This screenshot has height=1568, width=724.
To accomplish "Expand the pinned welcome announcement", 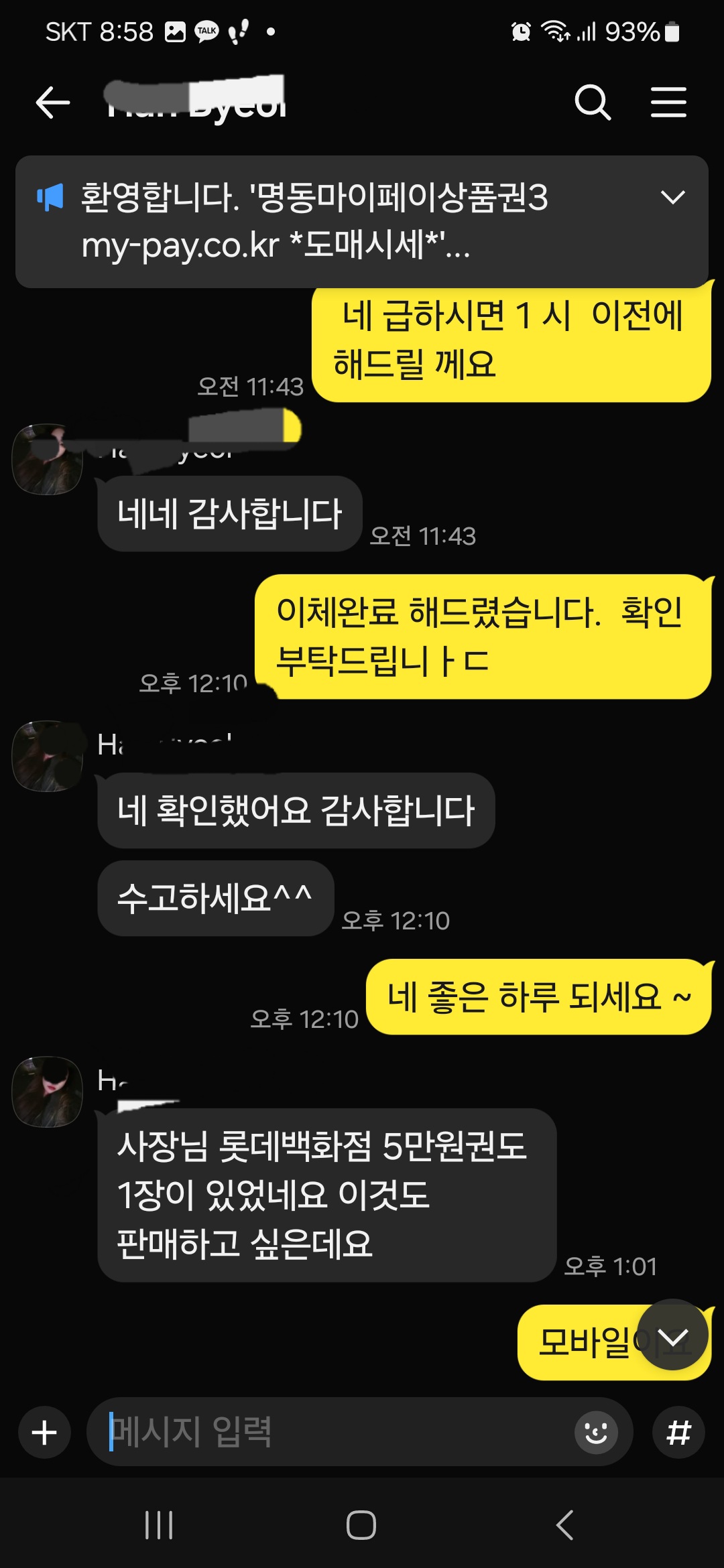I will click(x=672, y=197).
